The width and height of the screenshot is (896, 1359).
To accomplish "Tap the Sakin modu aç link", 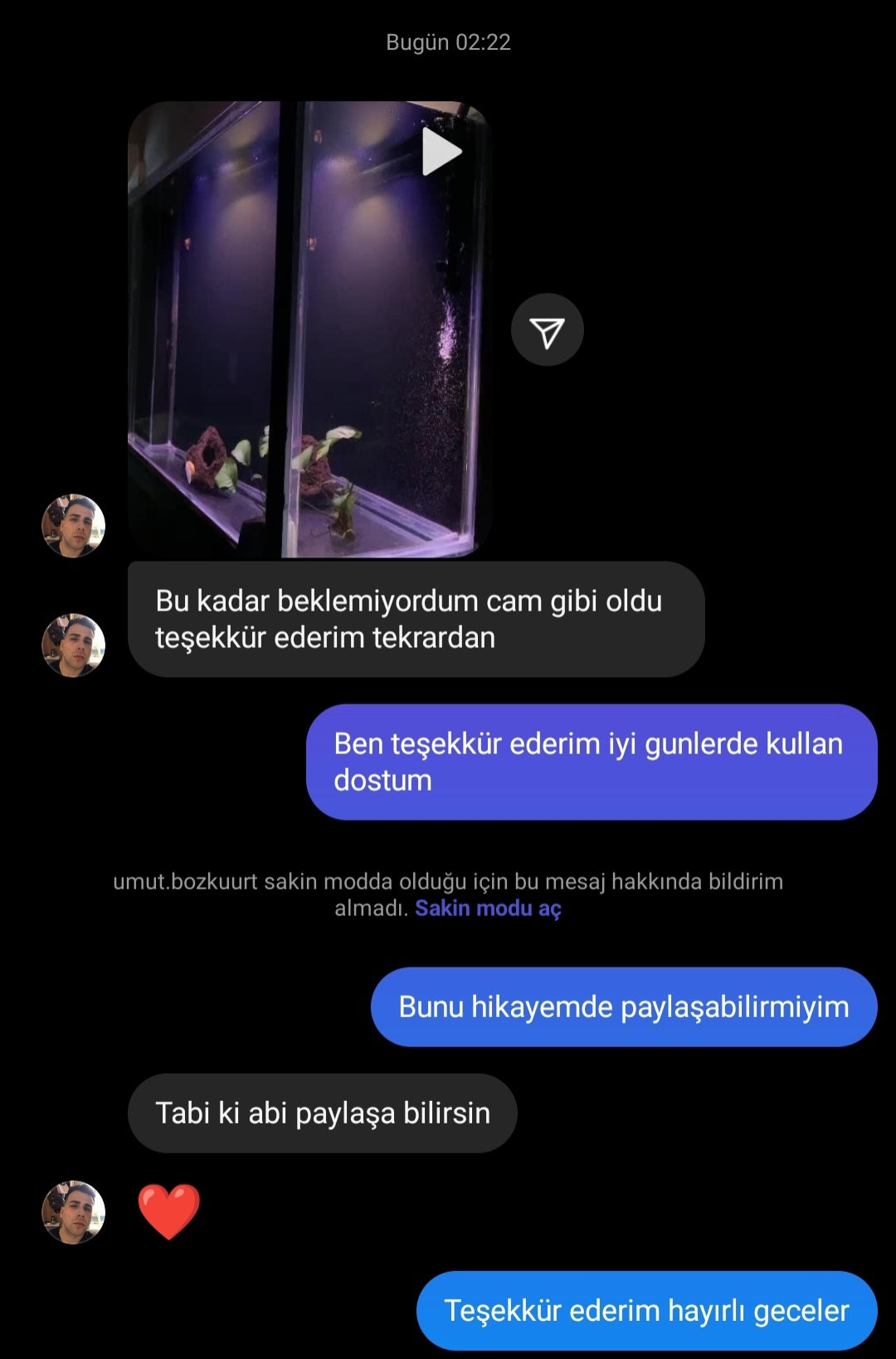I will [488, 908].
